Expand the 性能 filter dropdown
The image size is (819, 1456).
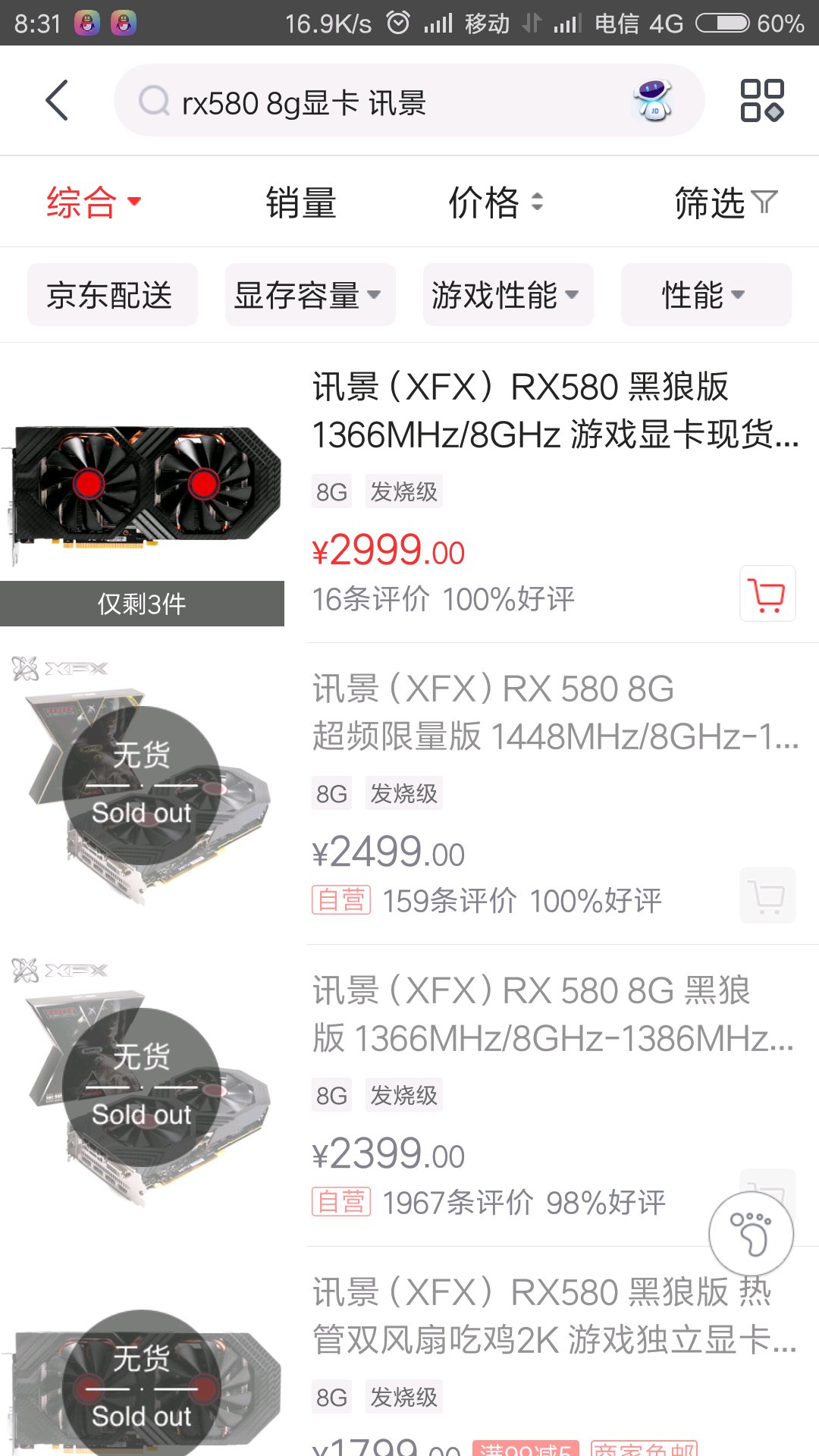(x=705, y=295)
